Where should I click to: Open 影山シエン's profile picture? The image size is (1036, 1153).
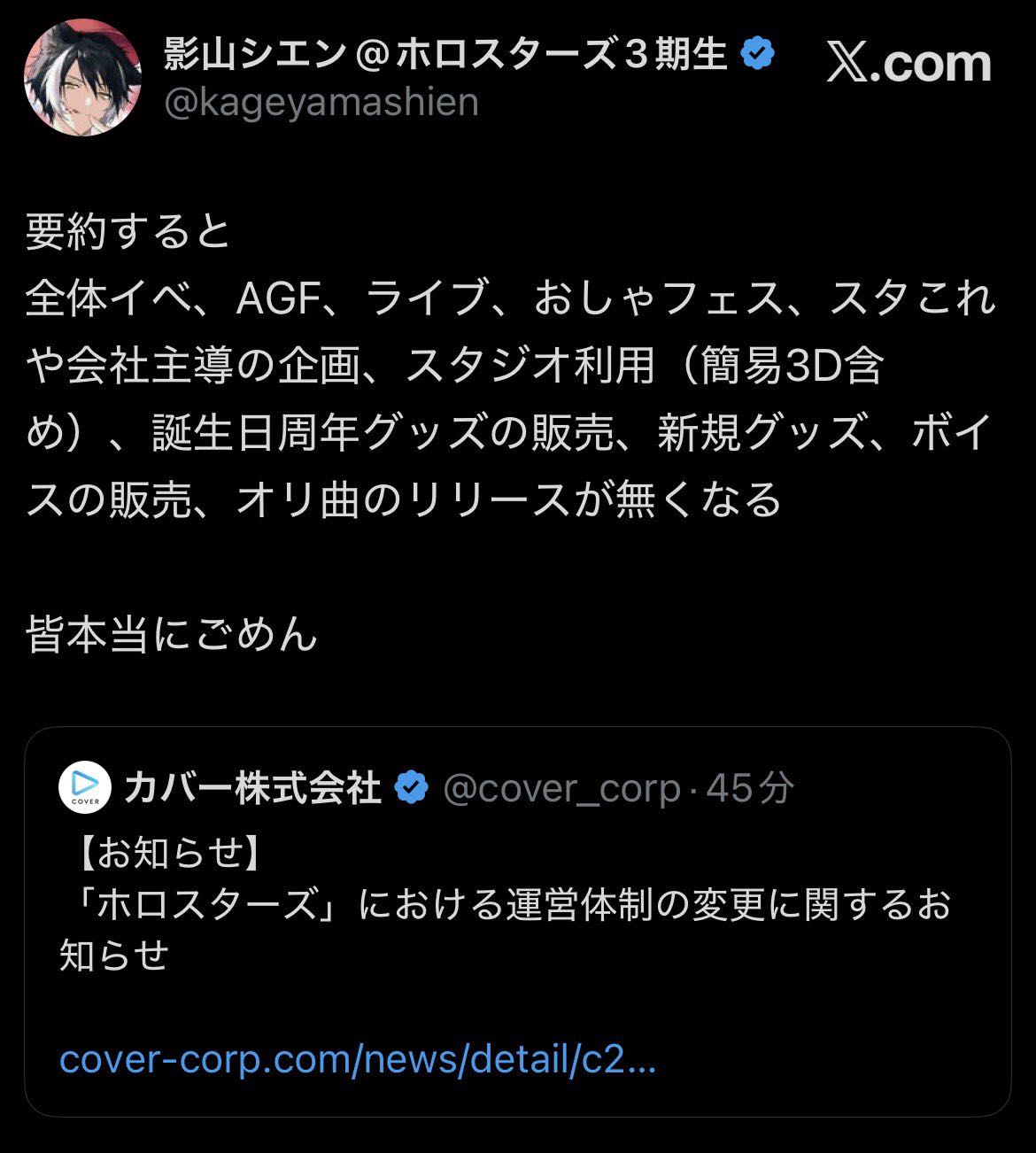click(x=81, y=76)
